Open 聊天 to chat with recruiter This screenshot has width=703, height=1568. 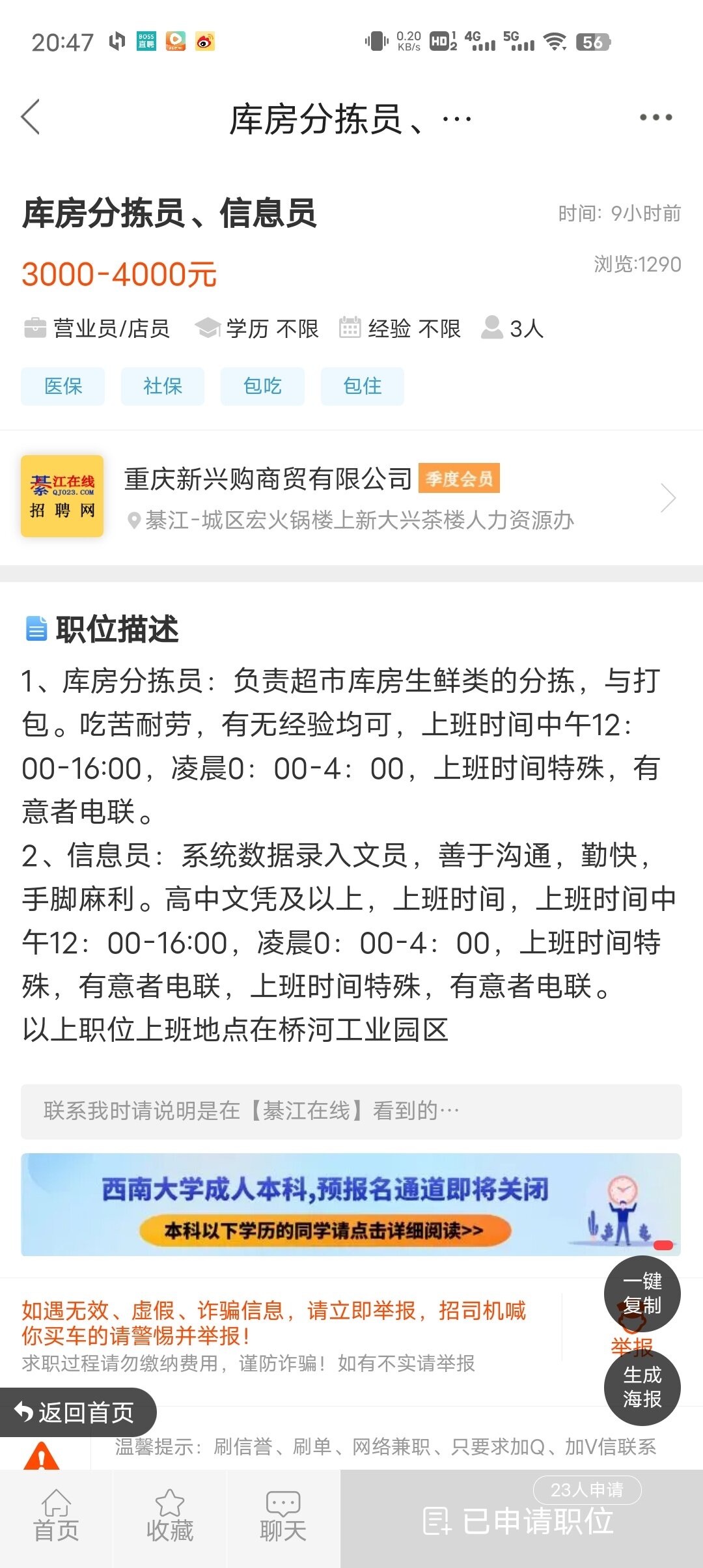point(283,1519)
